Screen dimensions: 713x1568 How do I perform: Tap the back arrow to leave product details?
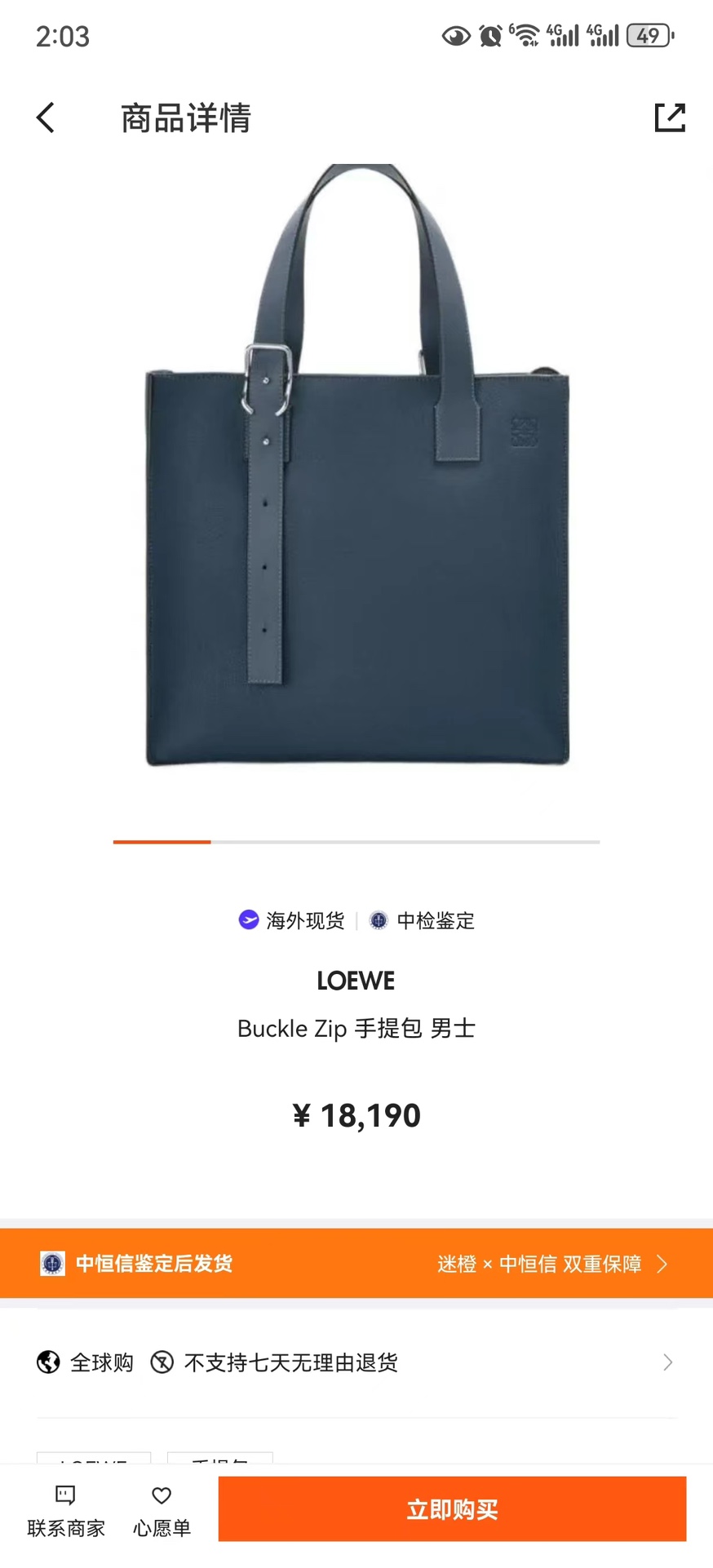46,118
